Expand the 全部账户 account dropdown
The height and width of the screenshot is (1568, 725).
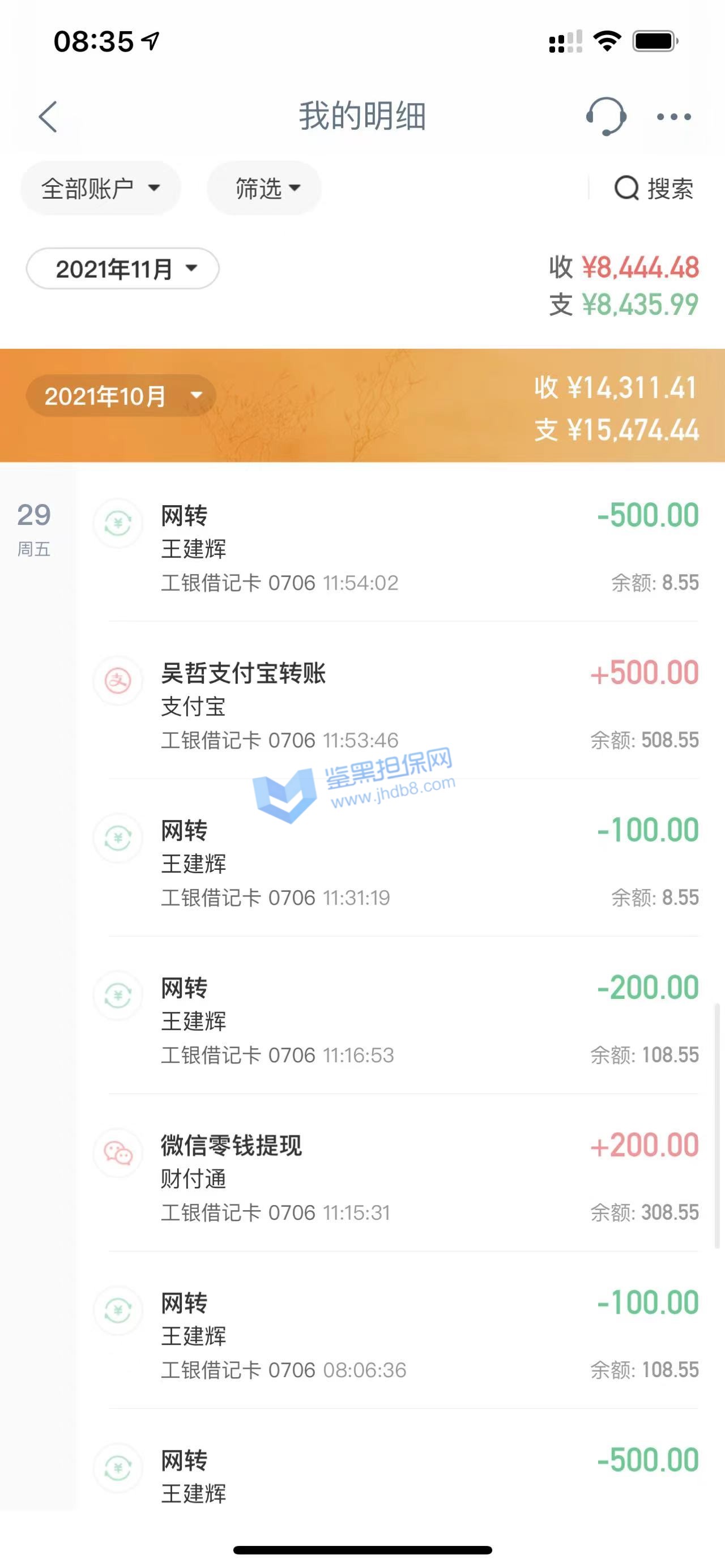point(100,189)
